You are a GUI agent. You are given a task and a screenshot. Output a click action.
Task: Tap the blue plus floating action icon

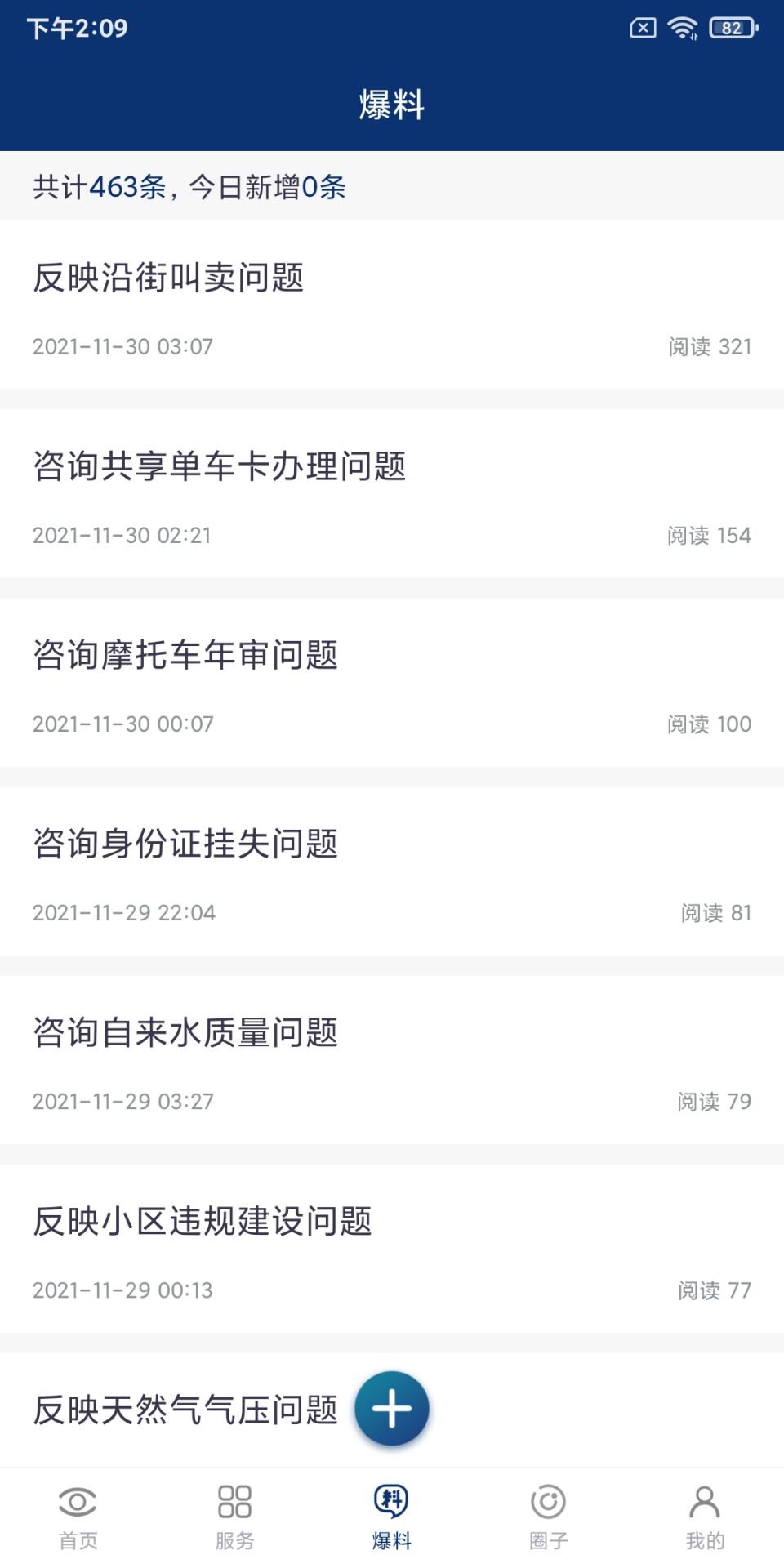[392, 1408]
